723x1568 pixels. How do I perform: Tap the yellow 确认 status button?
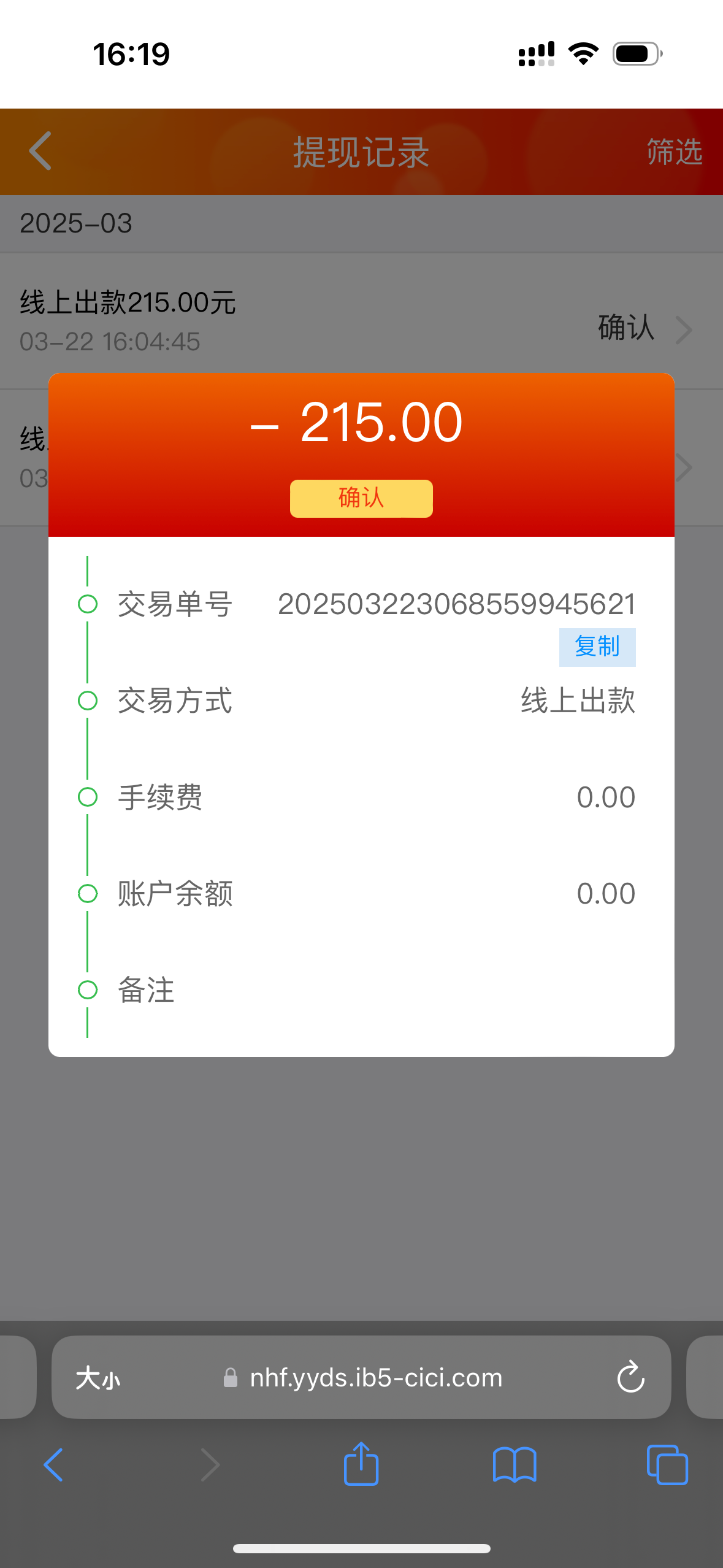[361, 498]
